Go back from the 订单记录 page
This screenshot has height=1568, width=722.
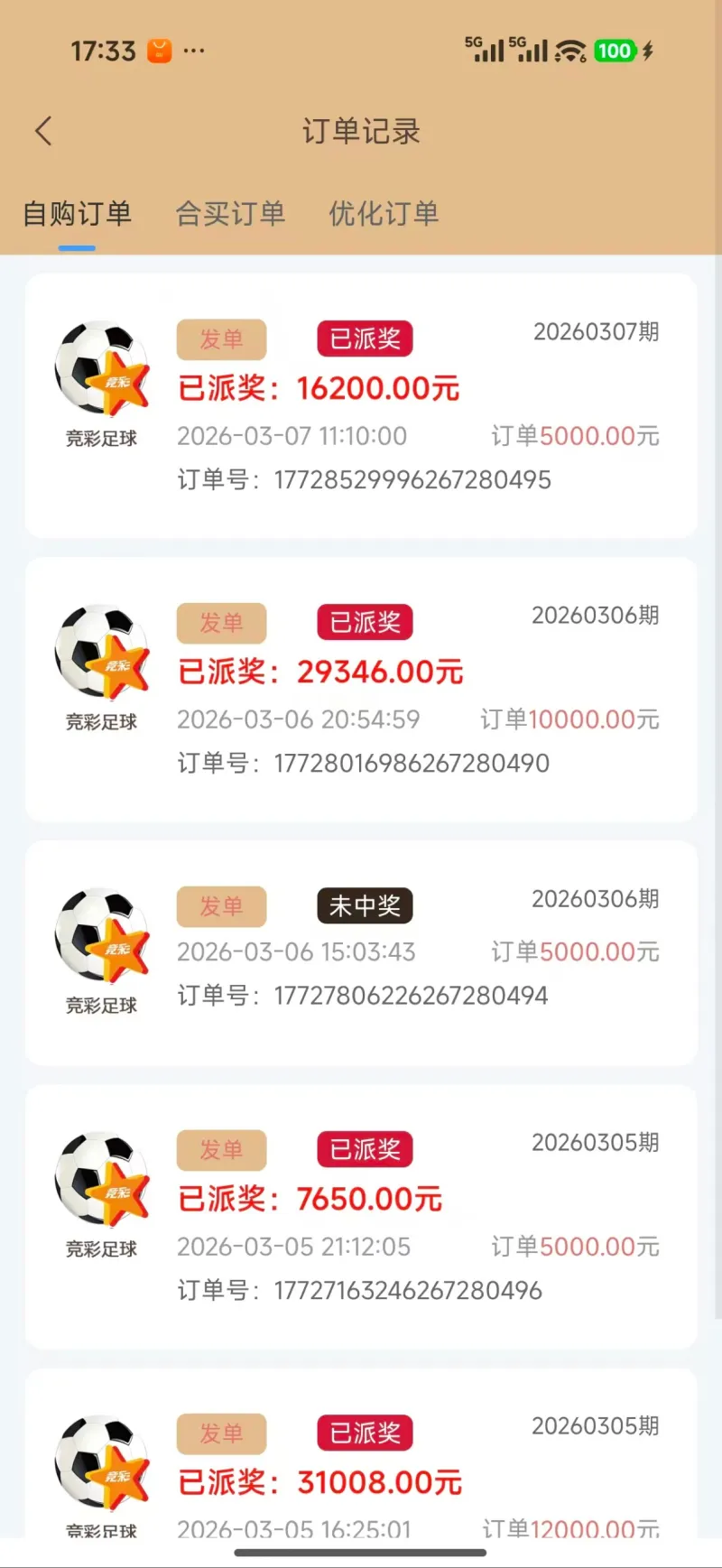tap(43, 132)
